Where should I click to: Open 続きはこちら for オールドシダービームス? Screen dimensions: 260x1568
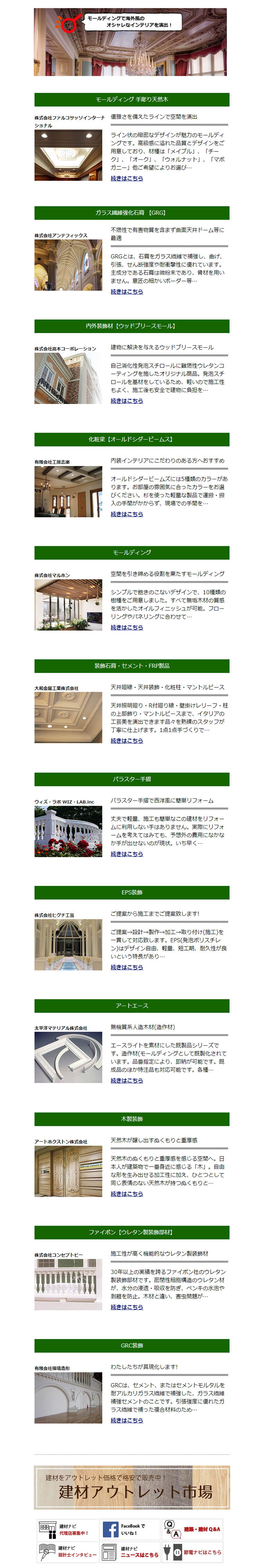coord(127,514)
